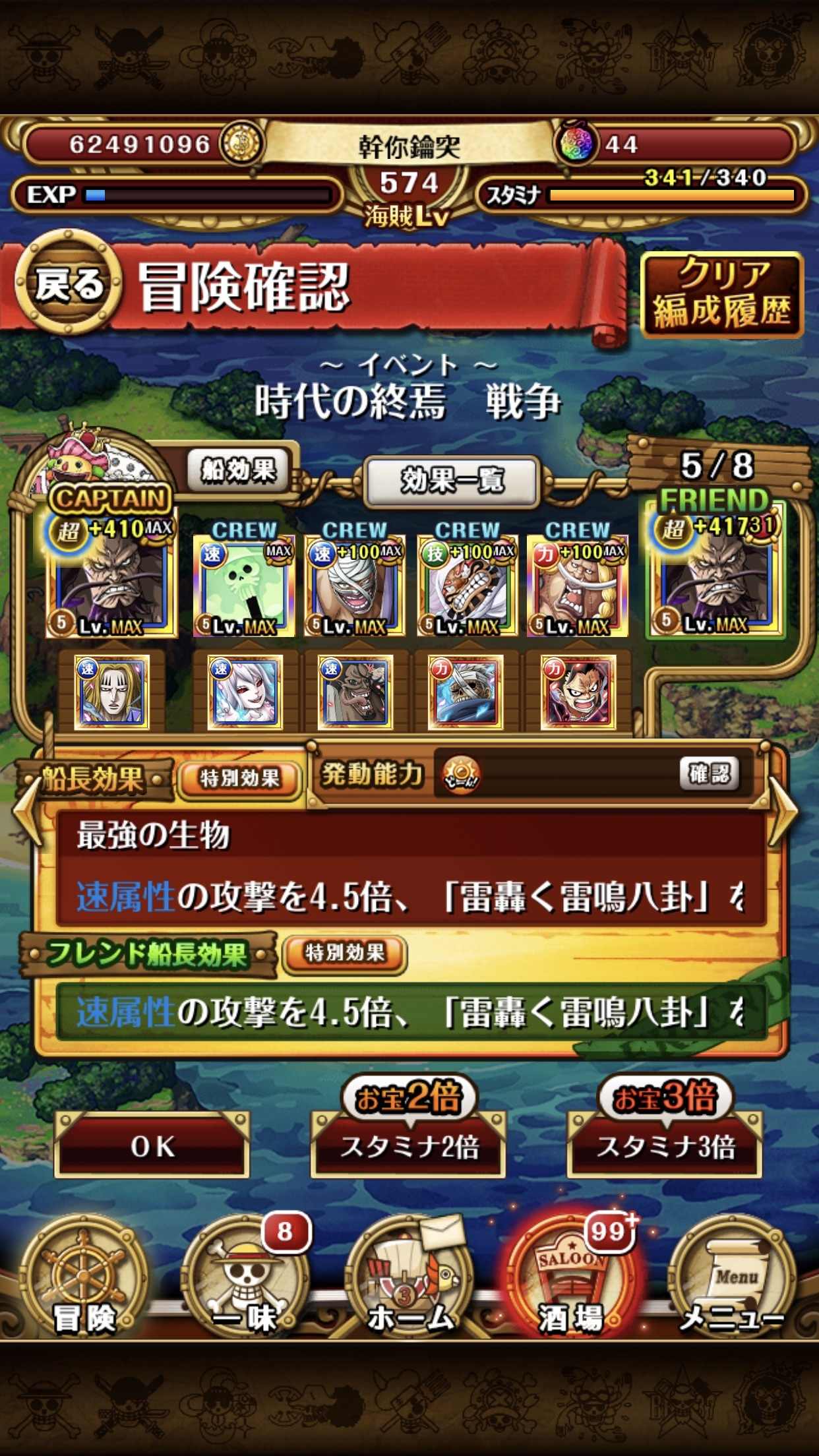Screen dimensions: 819x1456
Task: Tap the 確認 button next to 発動能力
Action: tap(710, 773)
